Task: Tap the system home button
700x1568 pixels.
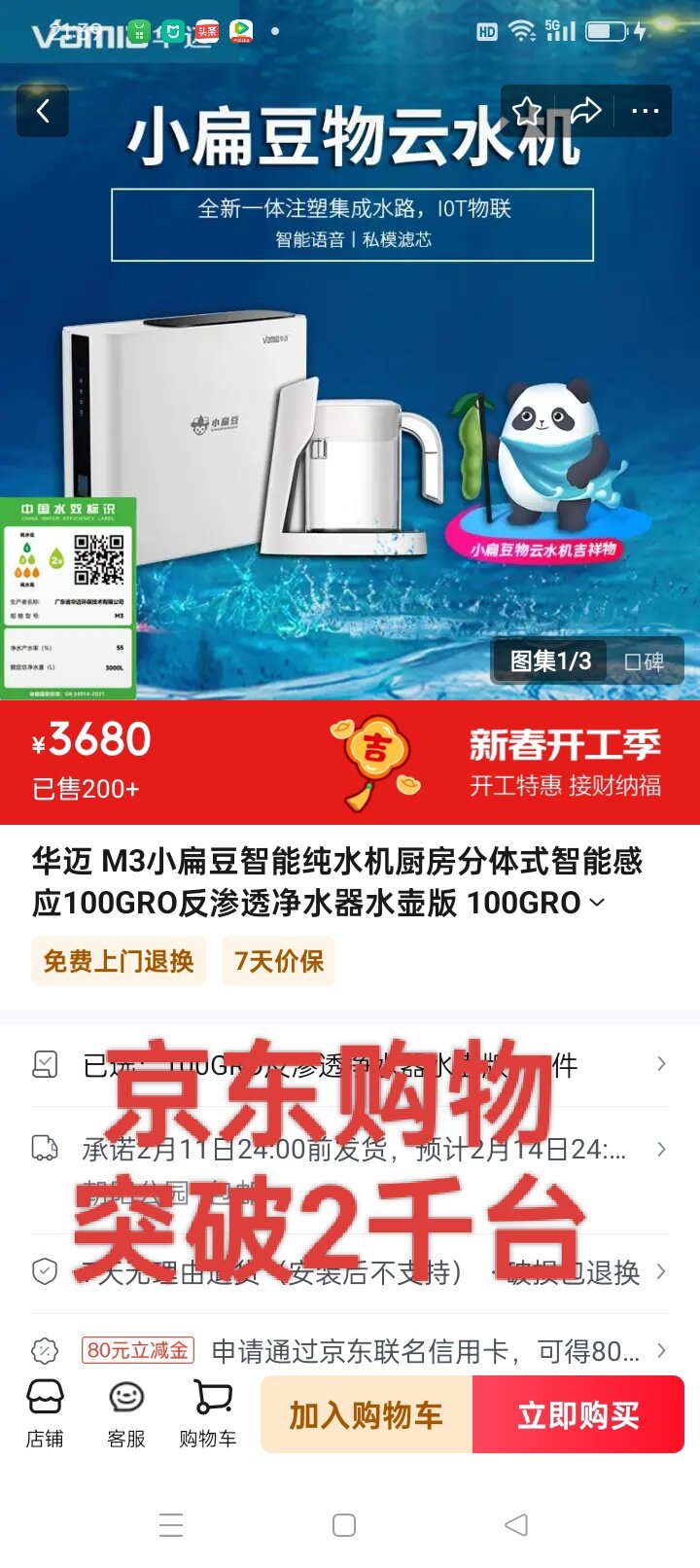Action: [344, 1525]
